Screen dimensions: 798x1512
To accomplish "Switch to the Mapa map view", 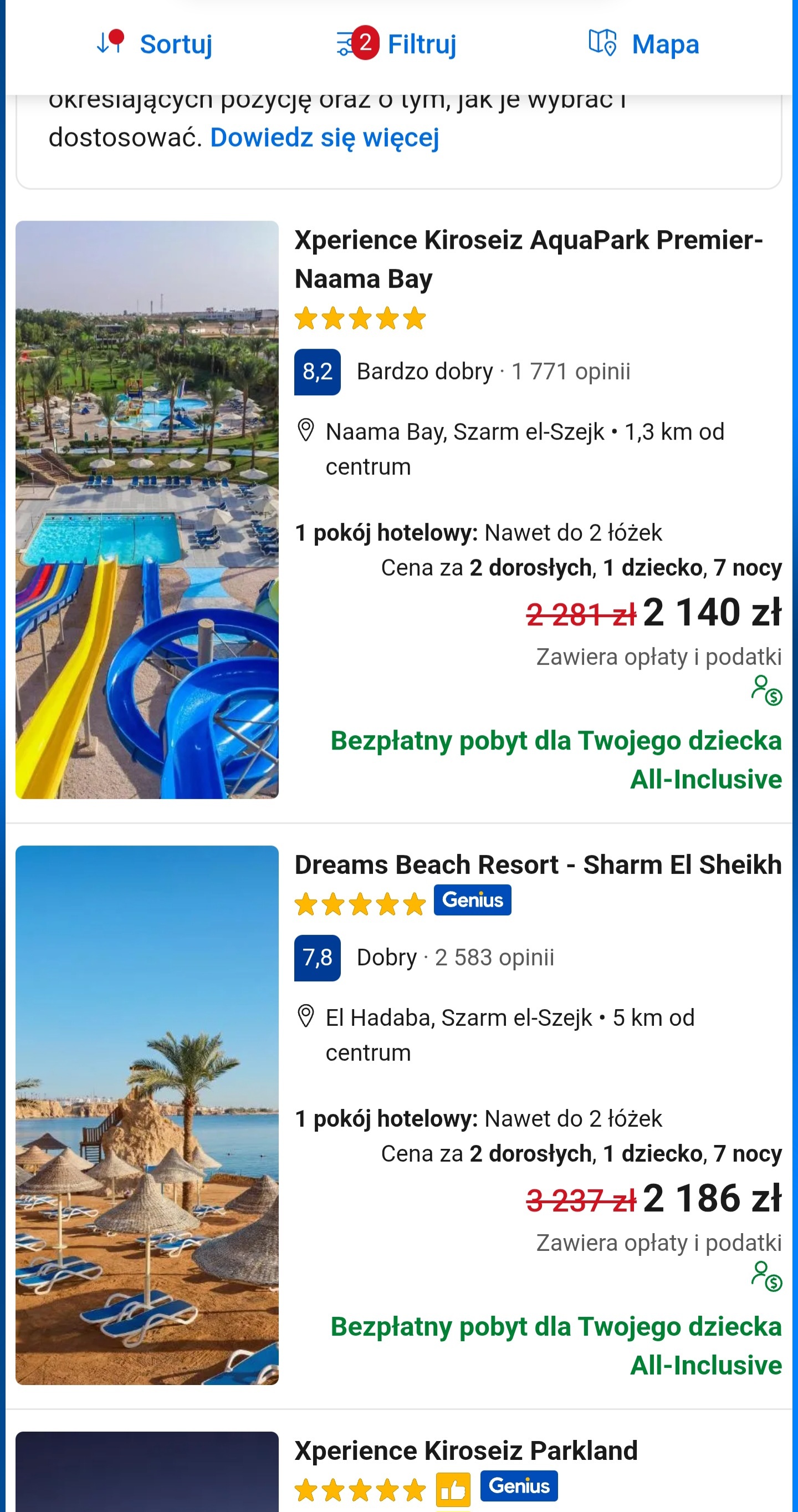I will (x=644, y=44).
